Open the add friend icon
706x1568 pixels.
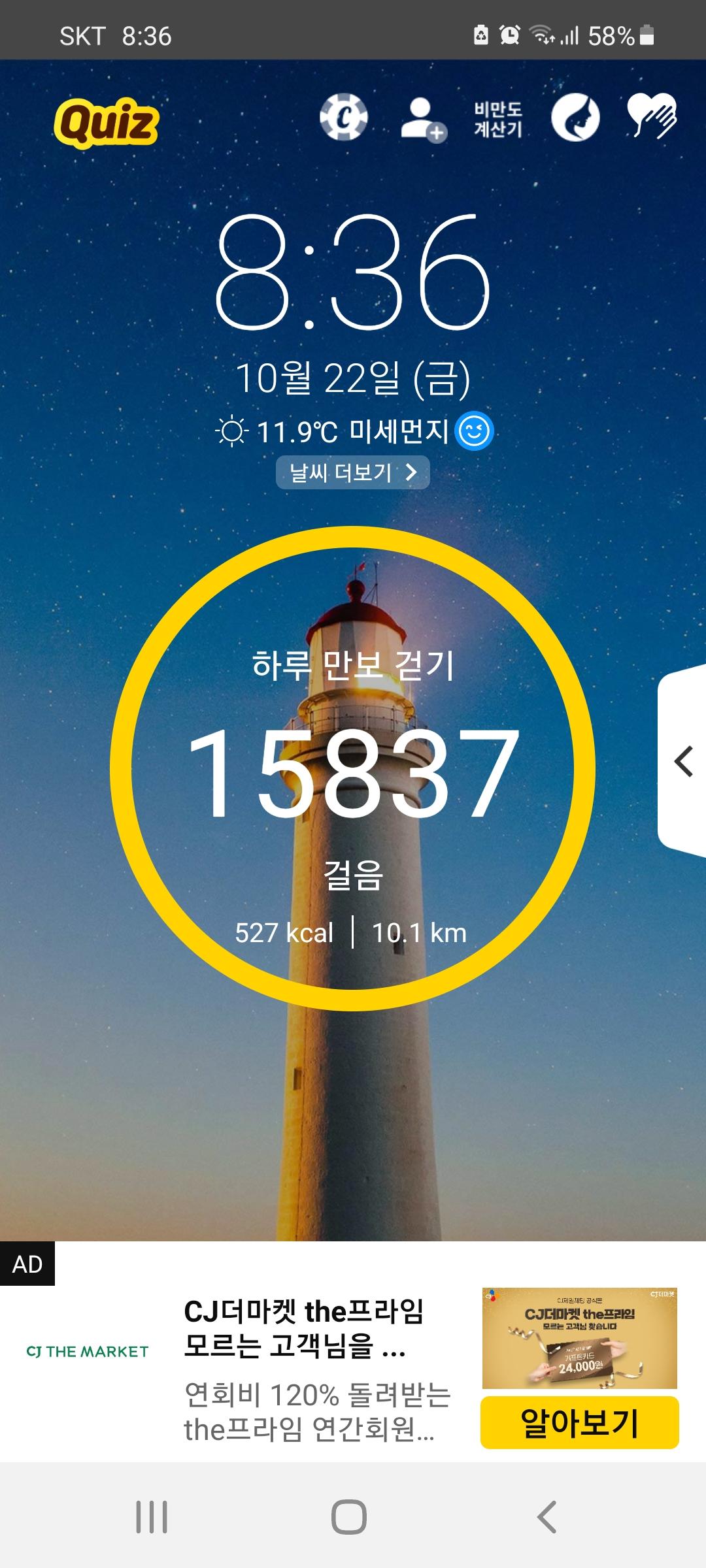[422, 119]
